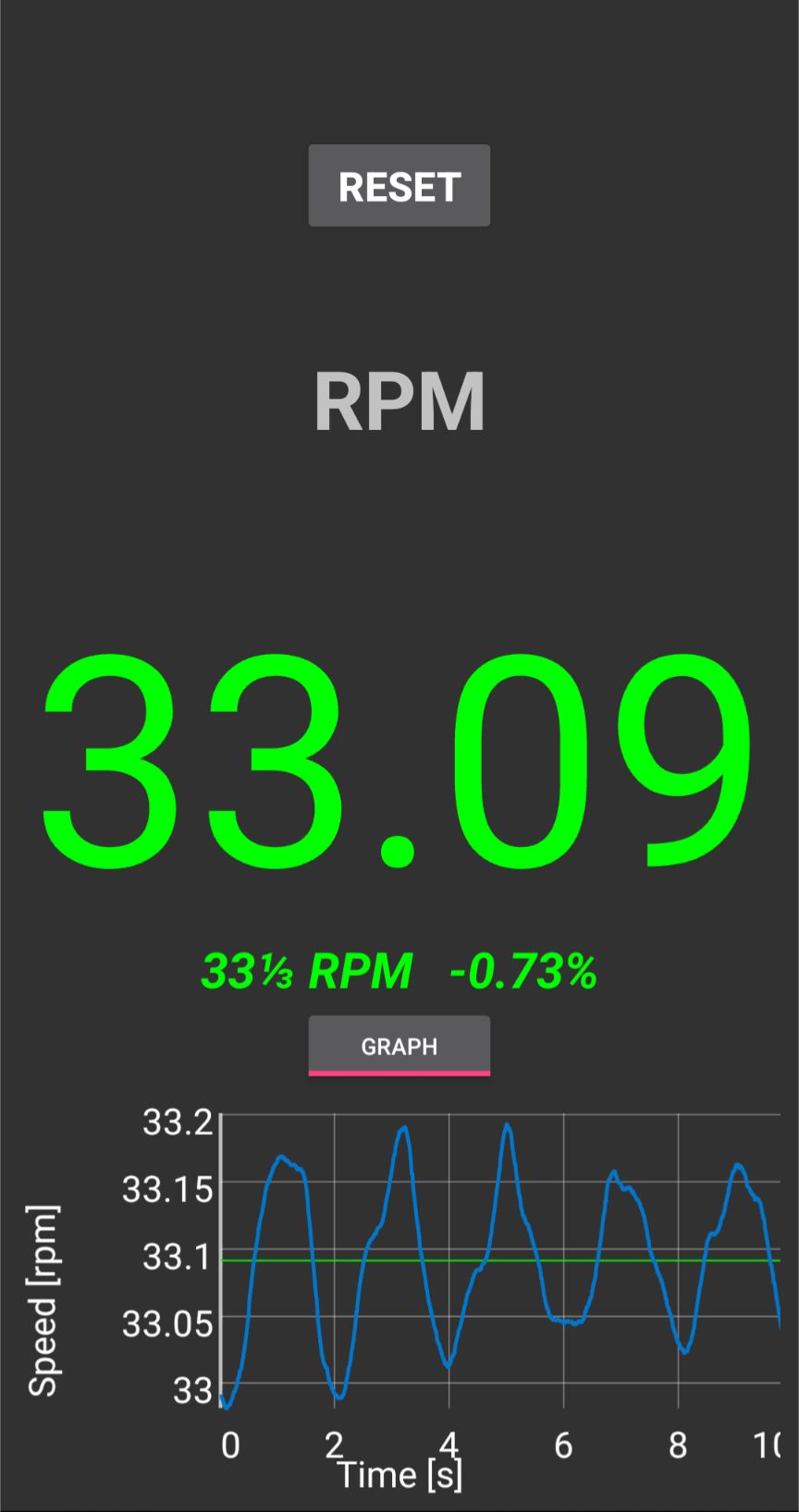Tap the RESET button
Viewport: 799px width, 1512px height.
tap(399, 186)
